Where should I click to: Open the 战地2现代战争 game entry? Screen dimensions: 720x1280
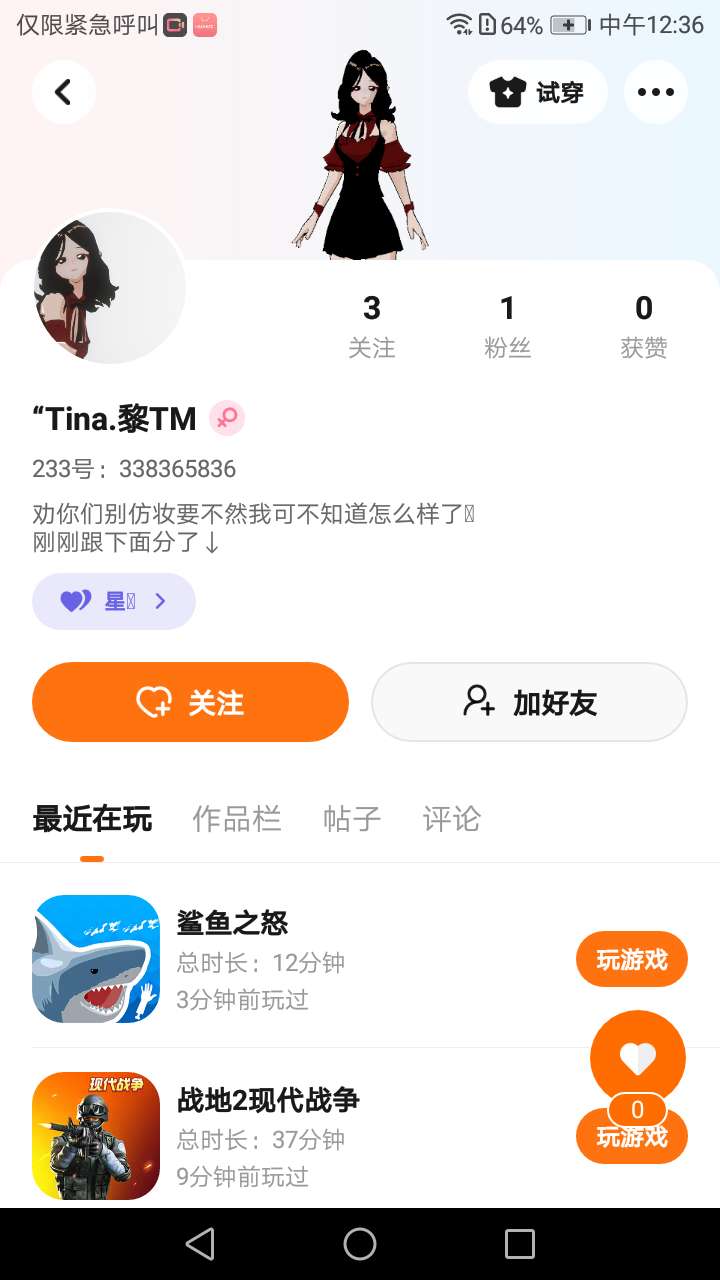click(x=268, y=1100)
